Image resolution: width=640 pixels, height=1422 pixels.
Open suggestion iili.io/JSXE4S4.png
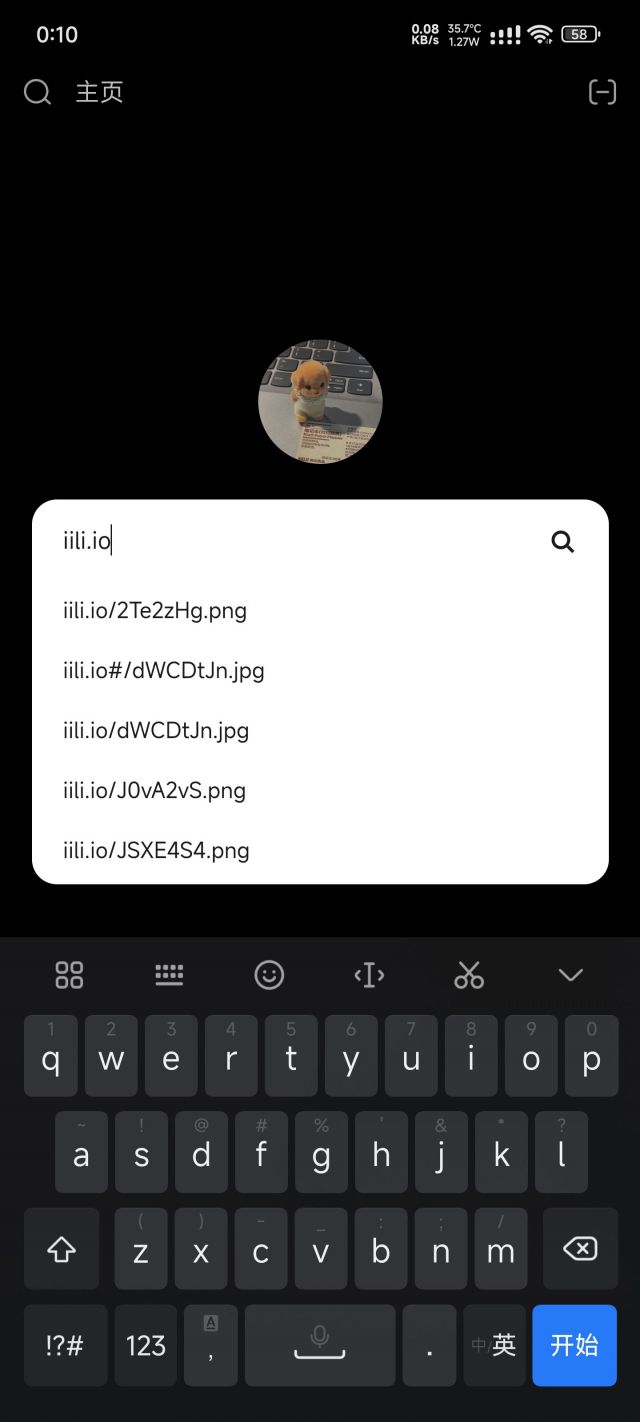pos(156,850)
